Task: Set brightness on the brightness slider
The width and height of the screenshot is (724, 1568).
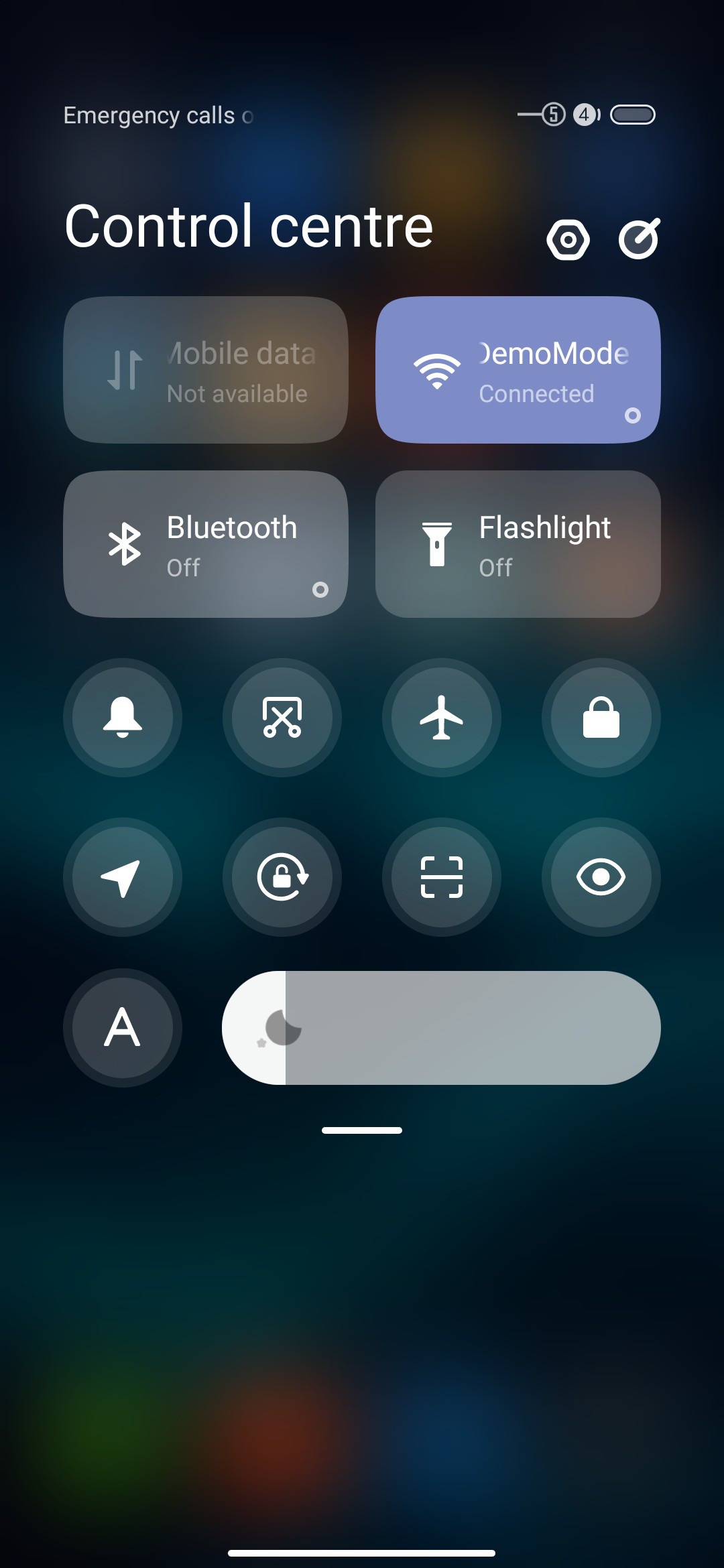Action: click(441, 1028)
